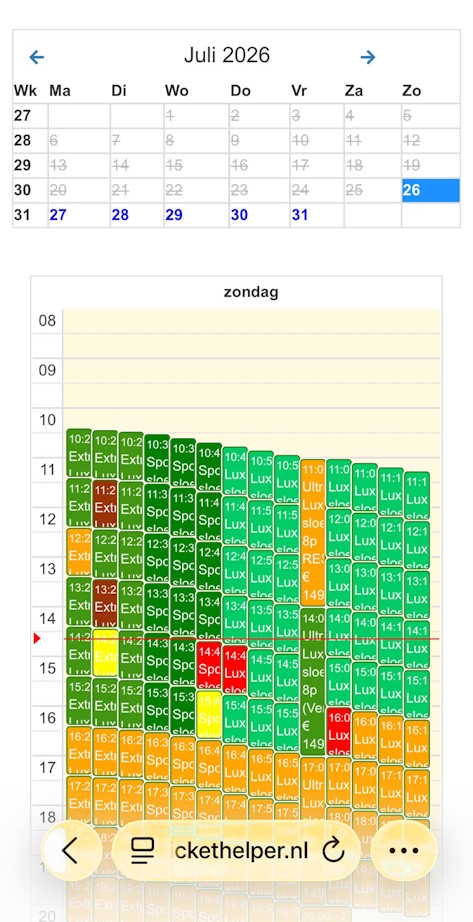Reload the page
This screenshot has width=473, height=922.
point(334,850)
